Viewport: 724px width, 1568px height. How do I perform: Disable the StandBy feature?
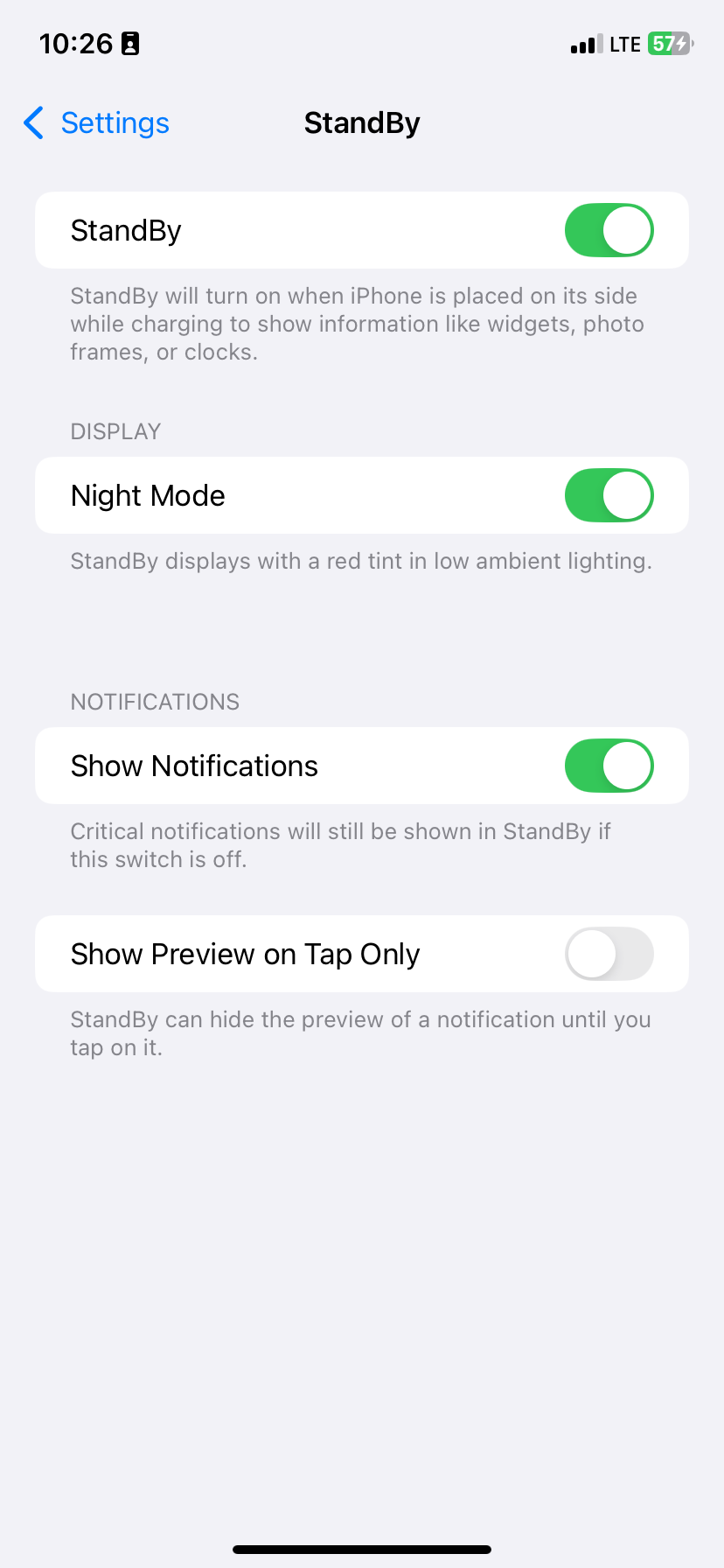[609, 229]
